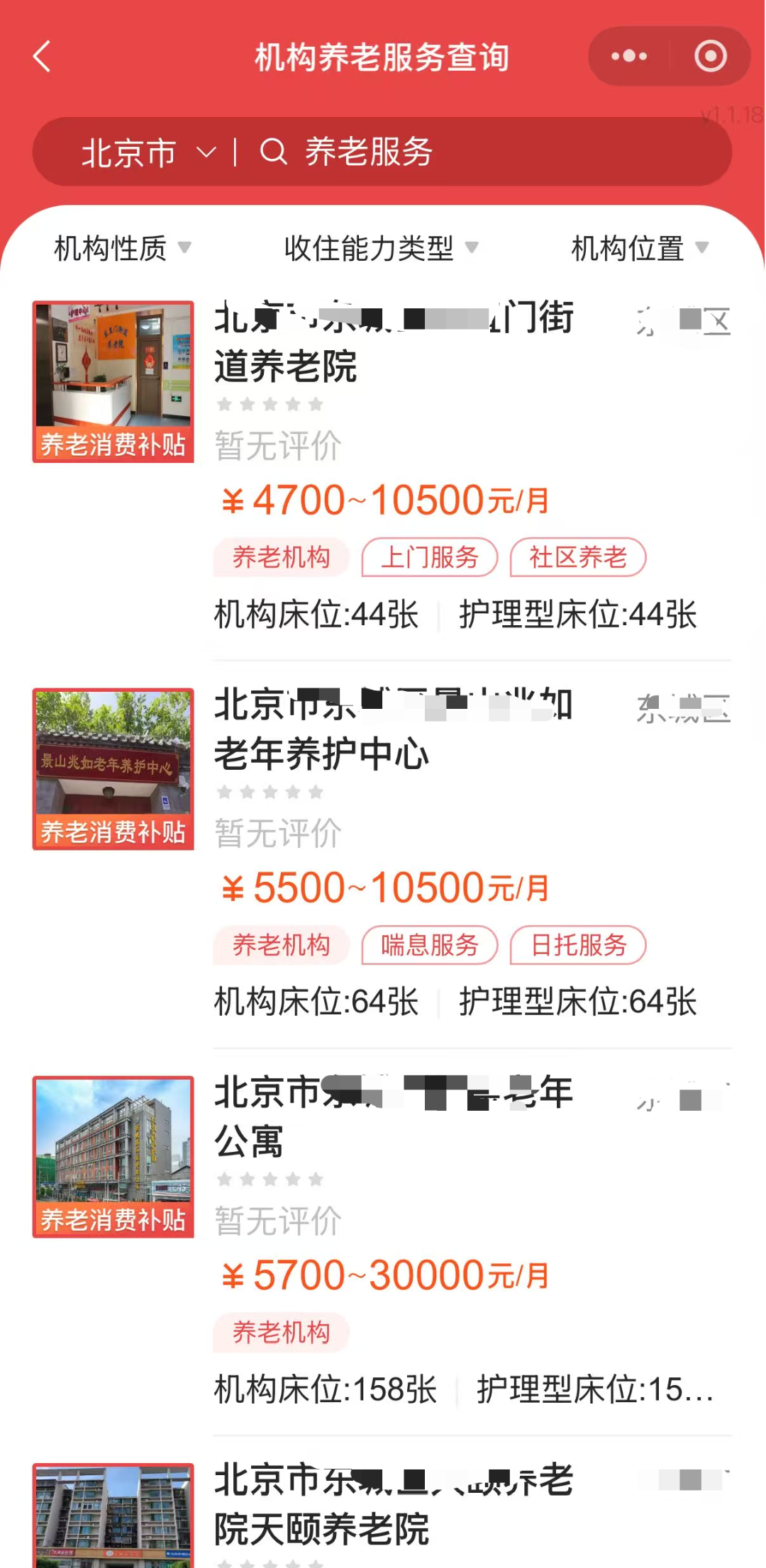Tap the magnifier icon in the search bar

tap(273, 152)
